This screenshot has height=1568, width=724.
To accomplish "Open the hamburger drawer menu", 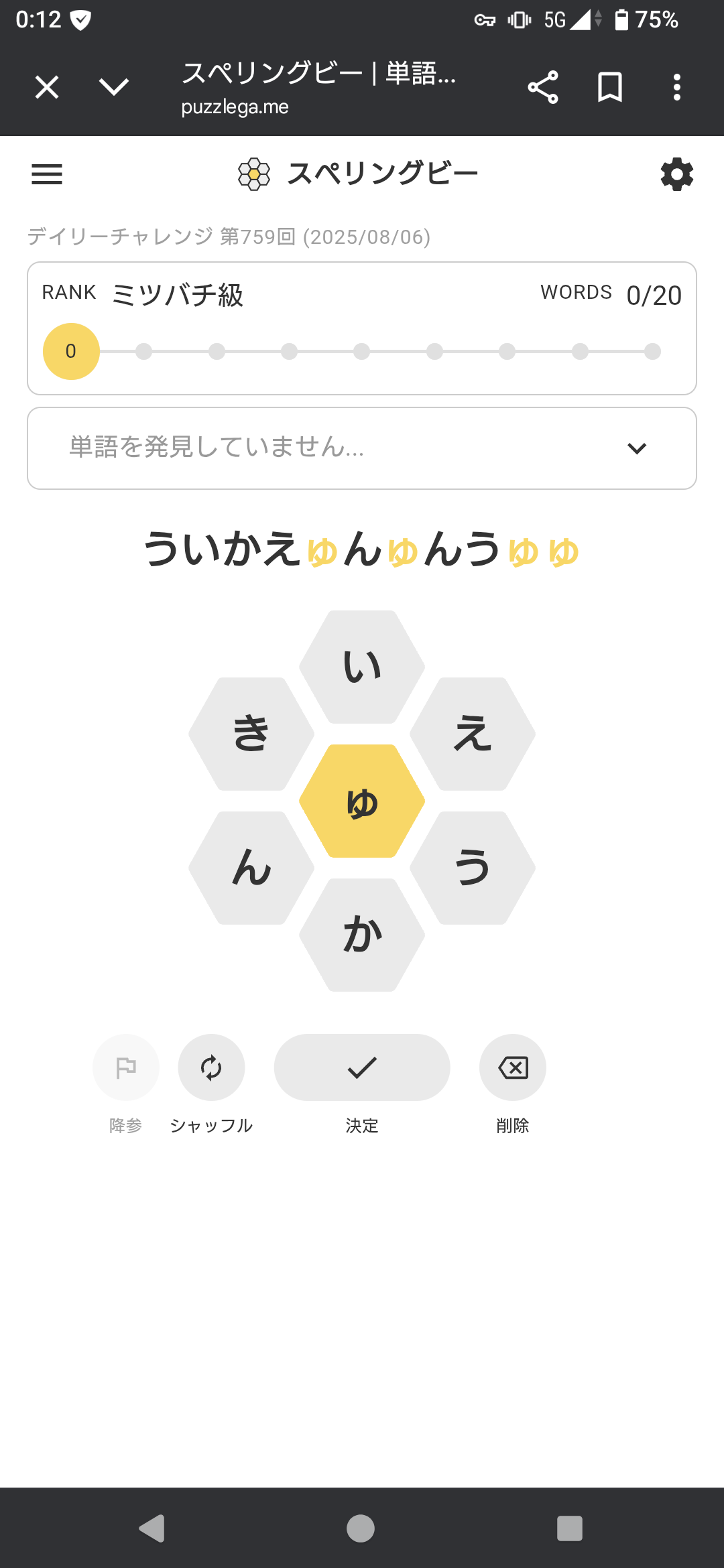I will click(47, 174).
